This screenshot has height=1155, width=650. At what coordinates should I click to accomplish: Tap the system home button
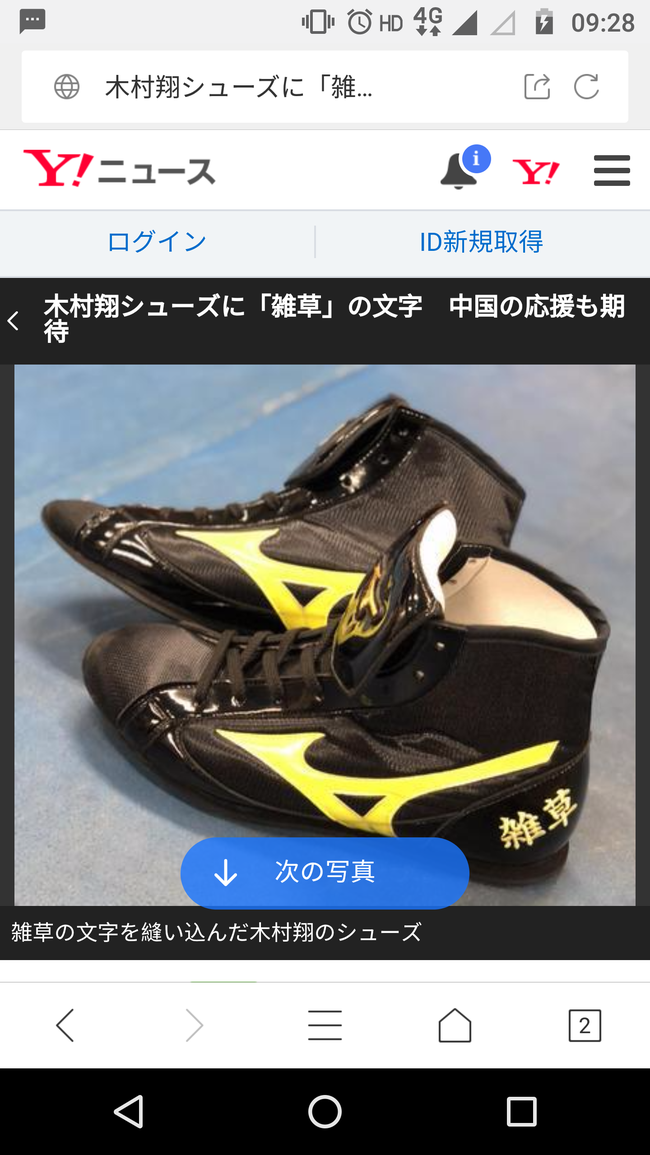coord(324,1111)
